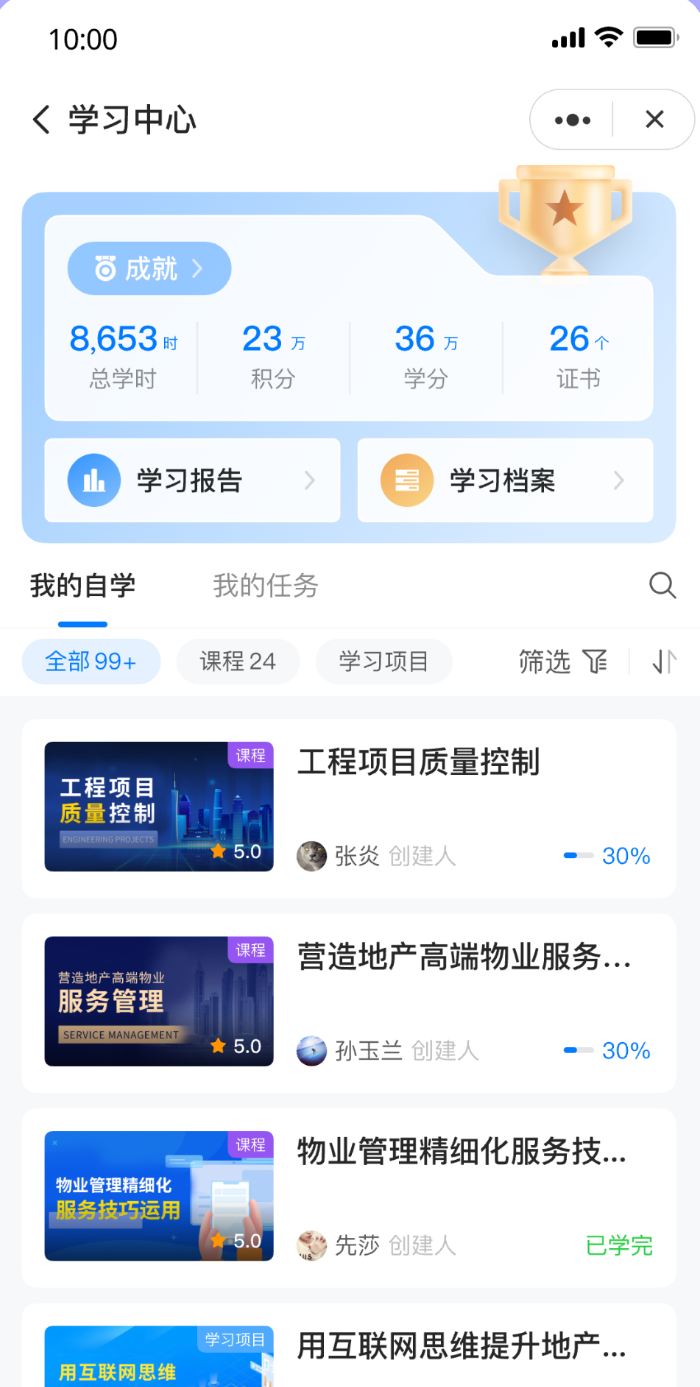Go back from 学习中心
The image size is (700, 1387).
pos(41,120)
